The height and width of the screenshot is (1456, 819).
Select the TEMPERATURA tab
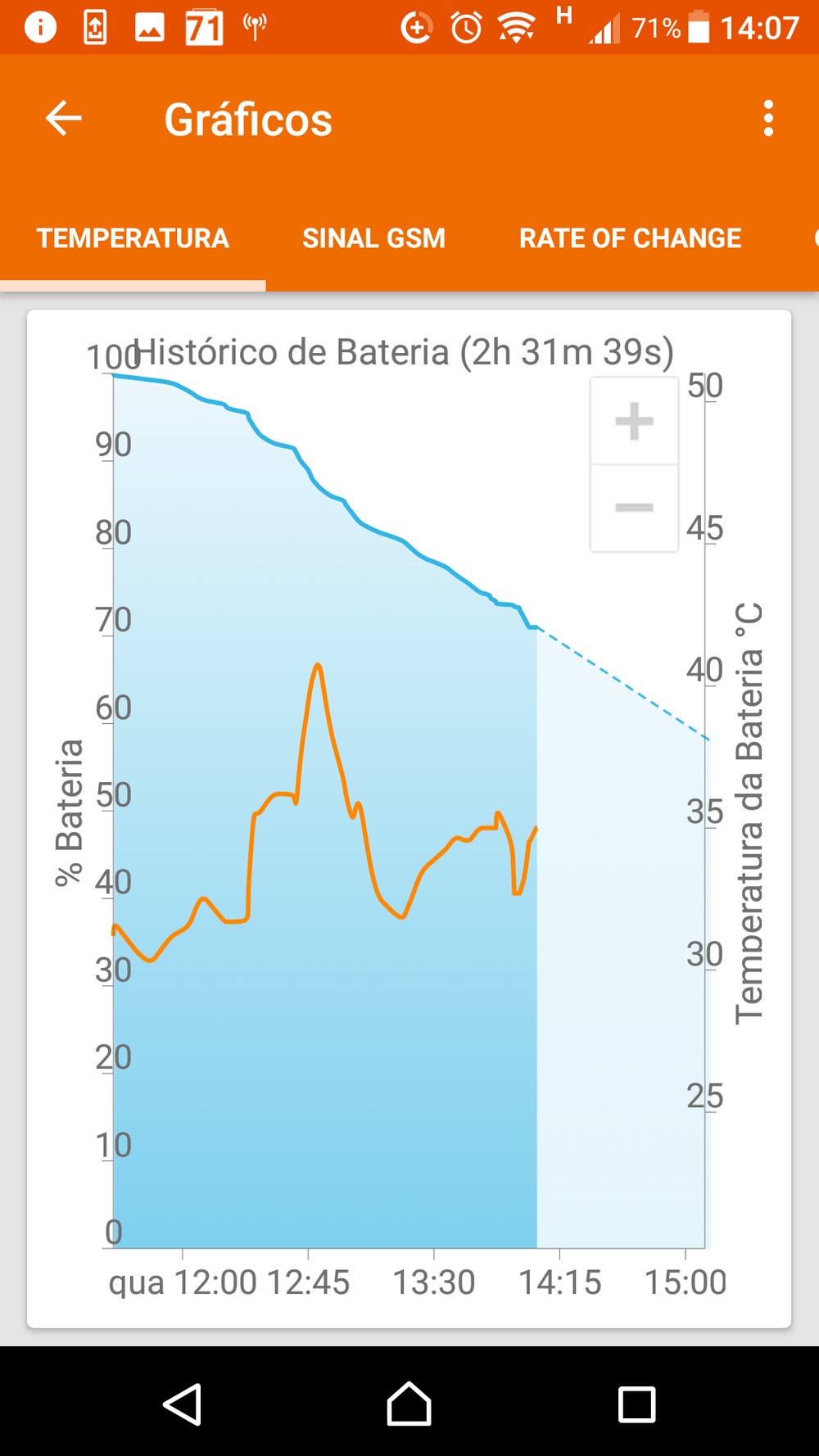coord(133,238)
